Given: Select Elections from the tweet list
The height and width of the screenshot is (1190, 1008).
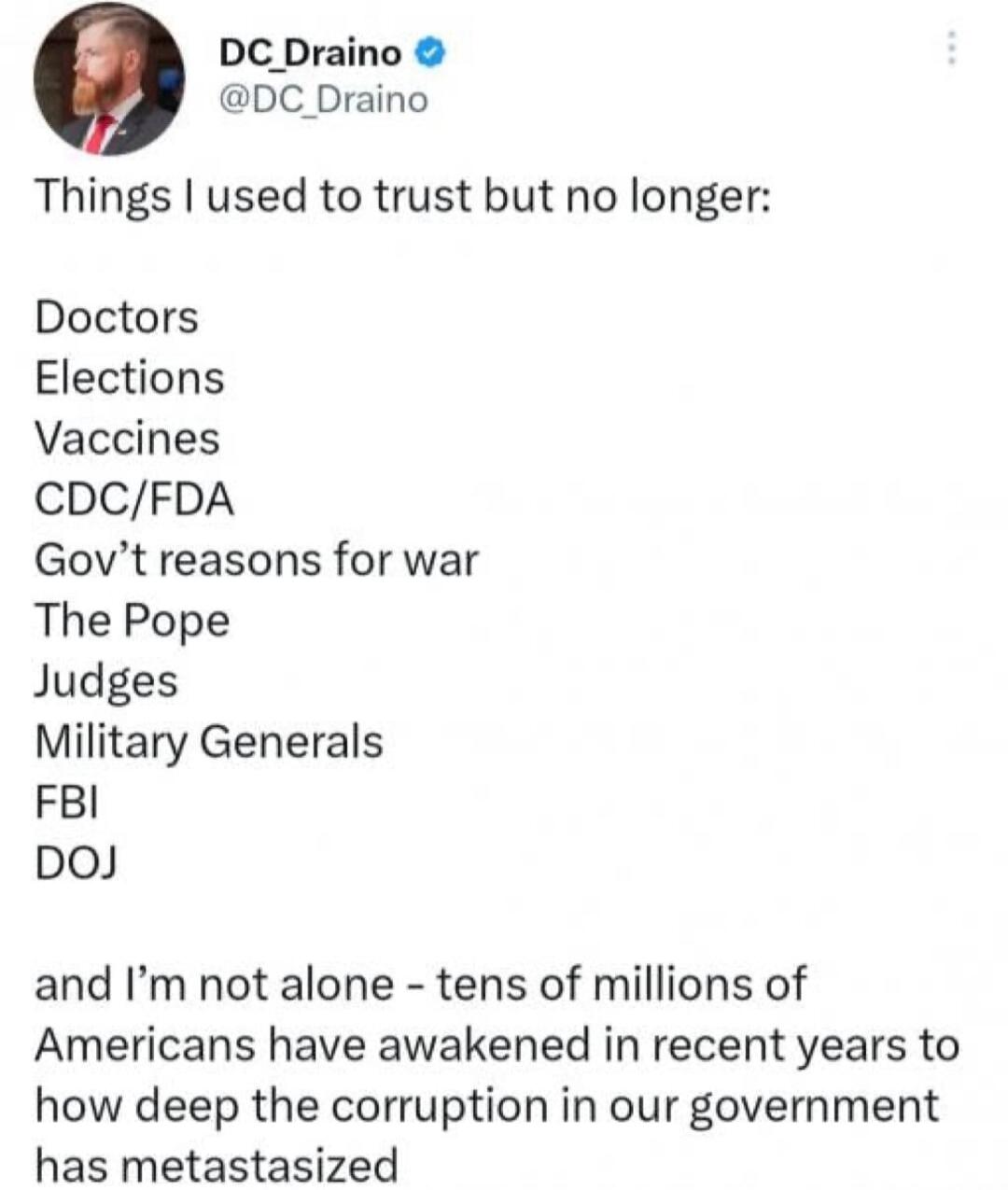Looking at the screenshot, I should [128, 377].
